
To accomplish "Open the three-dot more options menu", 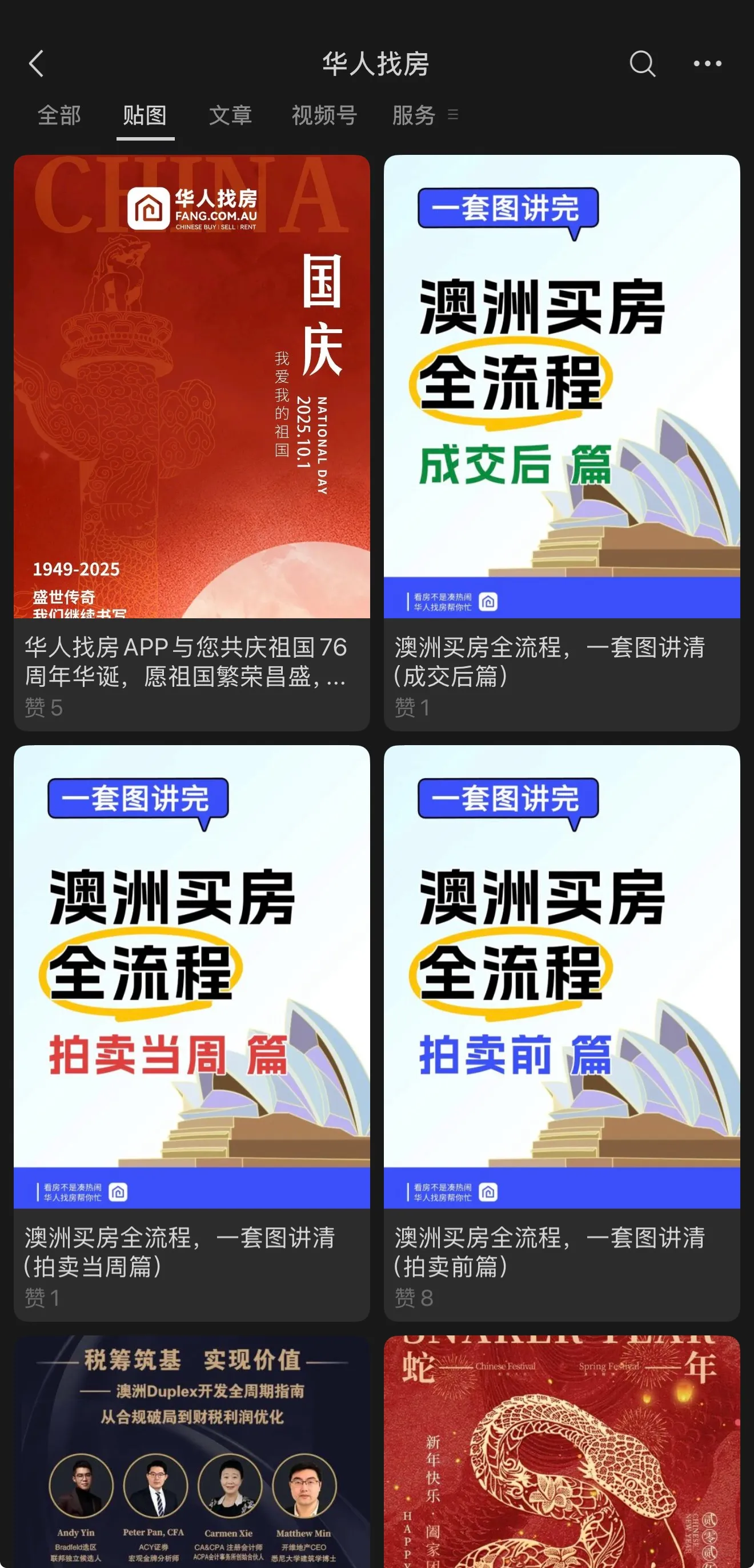I will pos(708,63).
